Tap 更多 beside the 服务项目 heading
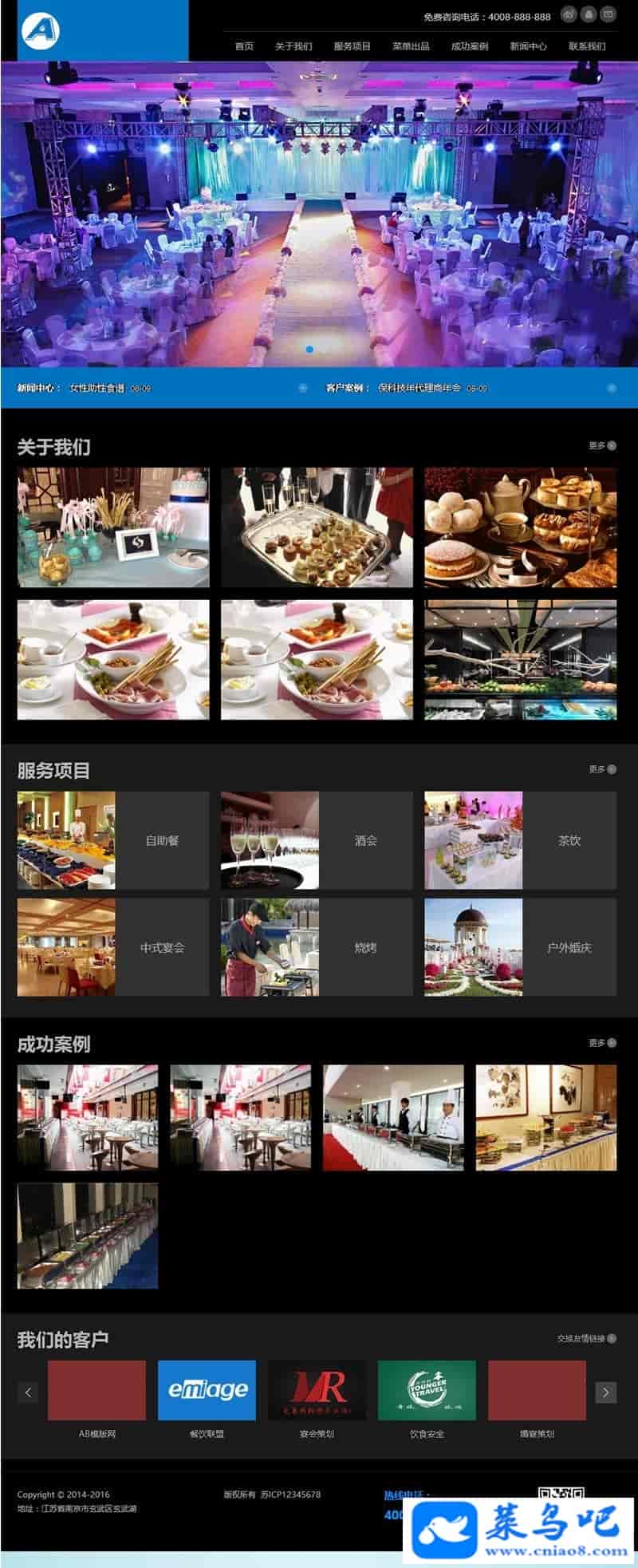The width and height of the screenshot is (638, 1568). point(602,769)
